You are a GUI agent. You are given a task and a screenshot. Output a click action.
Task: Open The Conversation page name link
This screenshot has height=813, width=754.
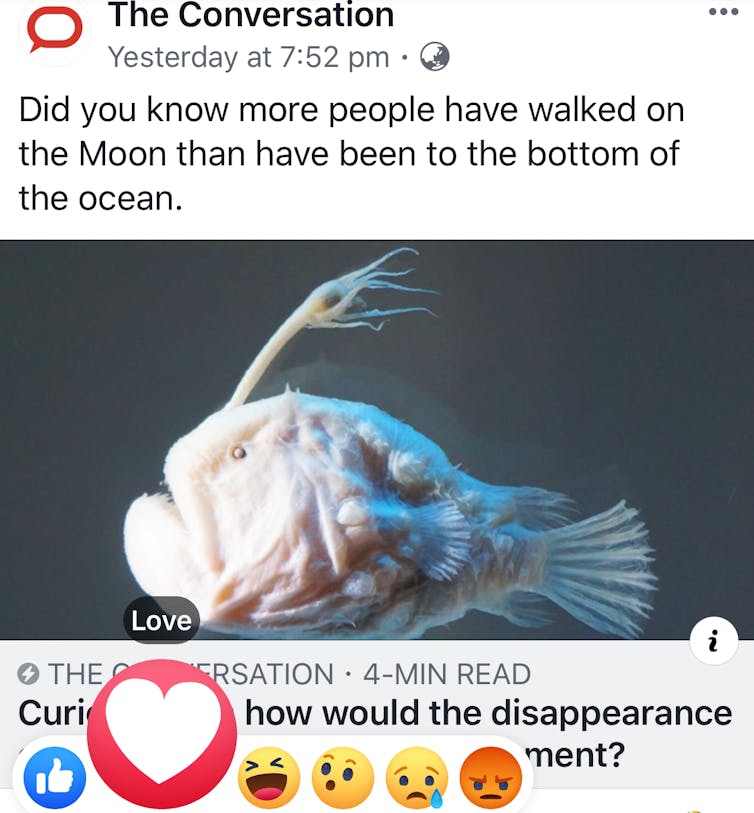coord(250,14)
